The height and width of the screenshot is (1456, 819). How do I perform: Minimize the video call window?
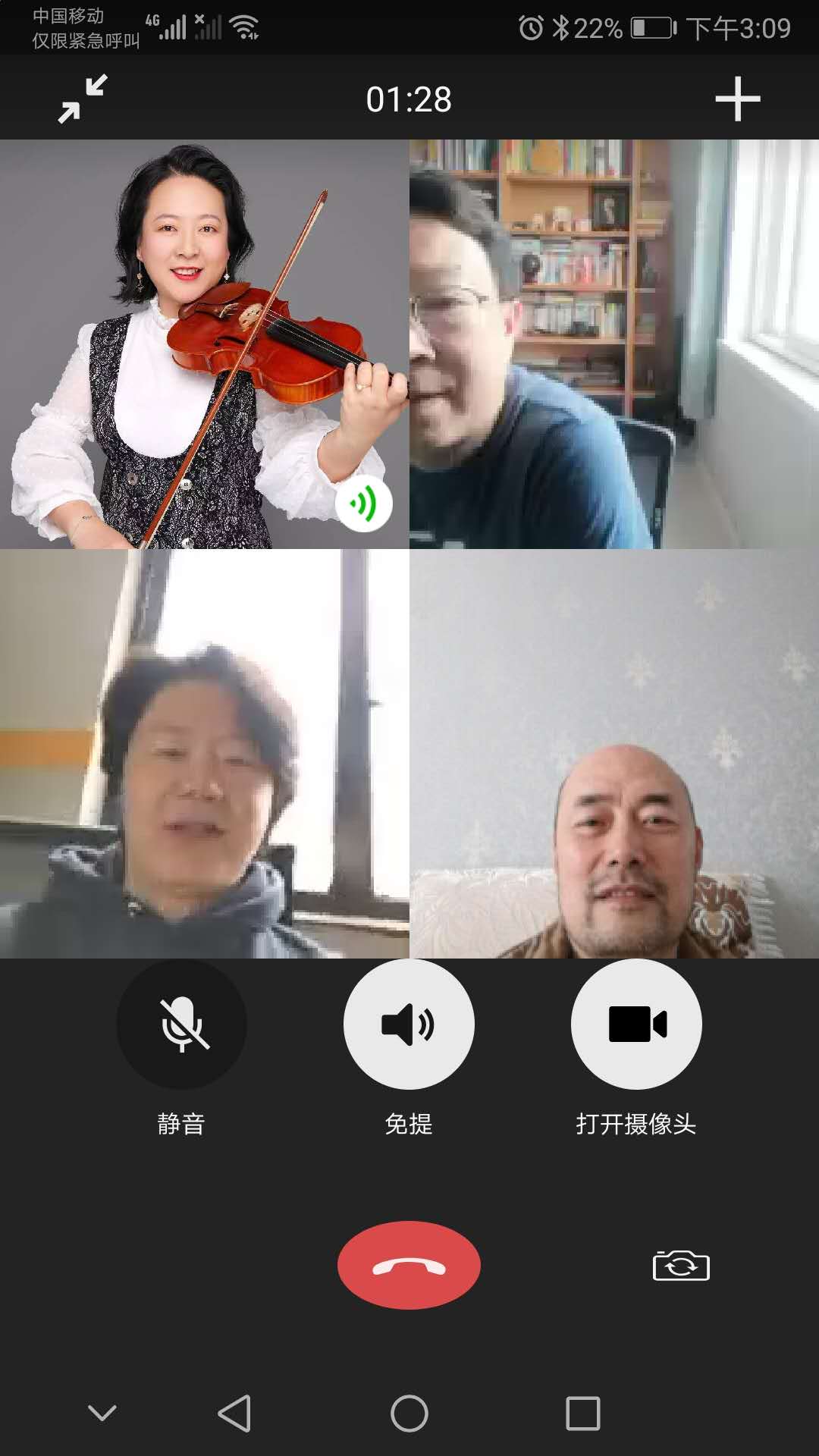[x=83, y=99]
